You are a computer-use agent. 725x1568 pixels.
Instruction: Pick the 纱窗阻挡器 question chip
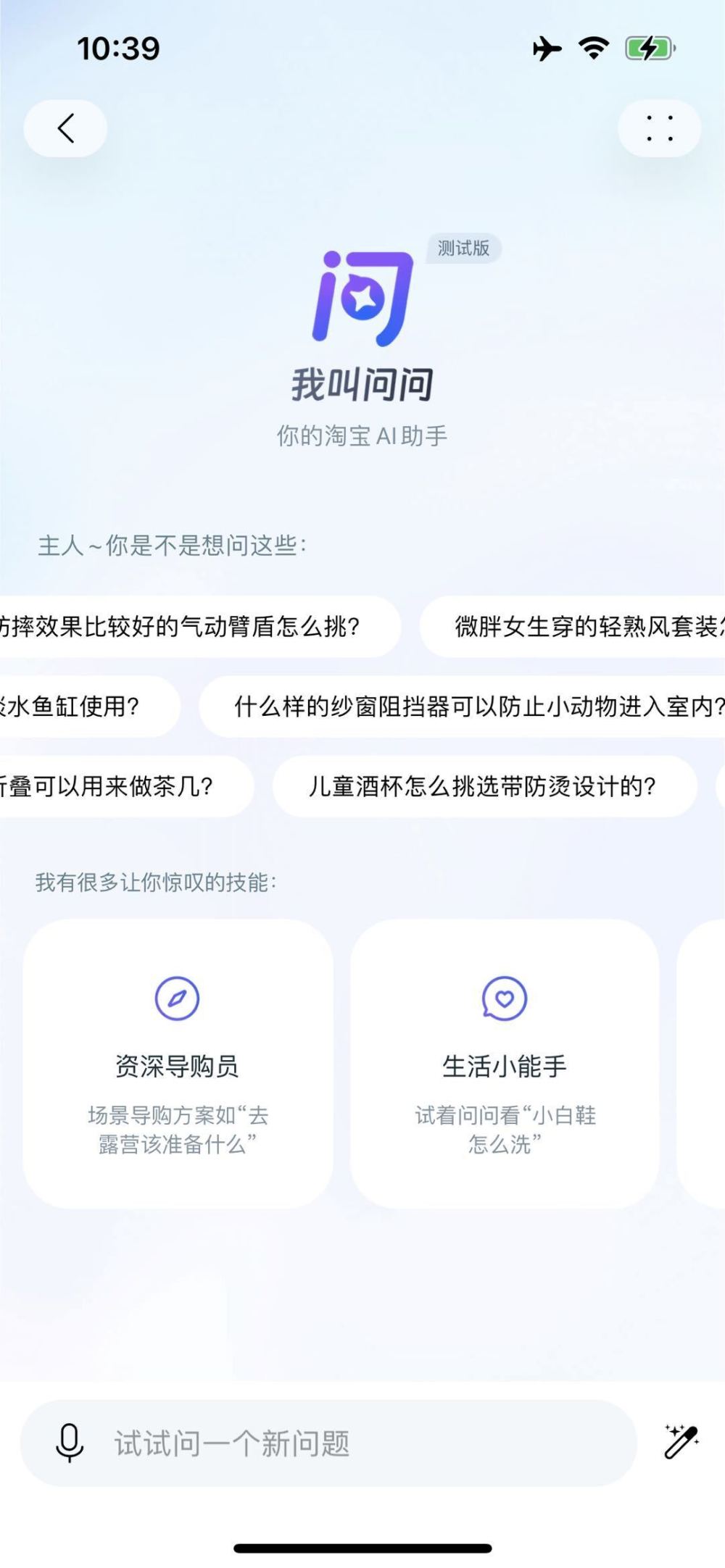(x=471, y=706)
